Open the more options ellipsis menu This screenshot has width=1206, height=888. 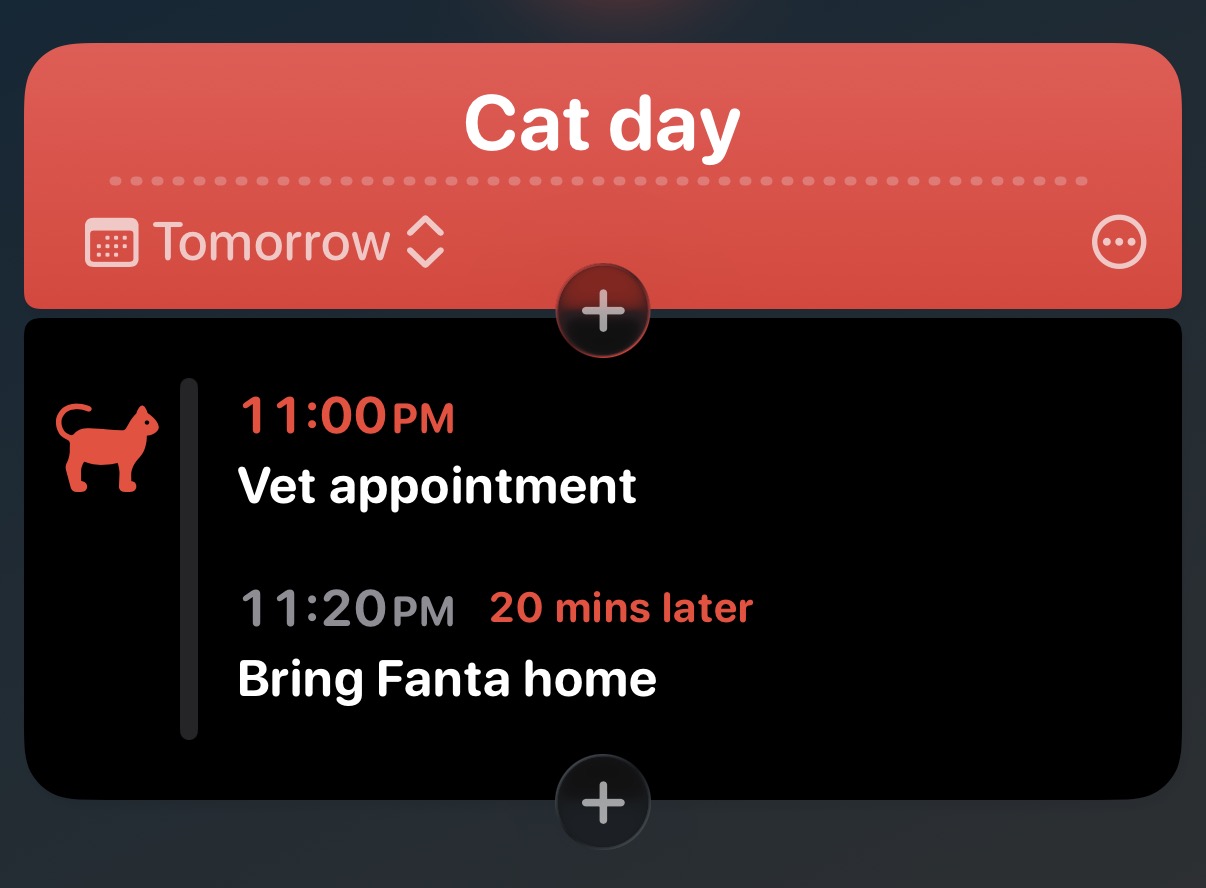click(1118, 242)
